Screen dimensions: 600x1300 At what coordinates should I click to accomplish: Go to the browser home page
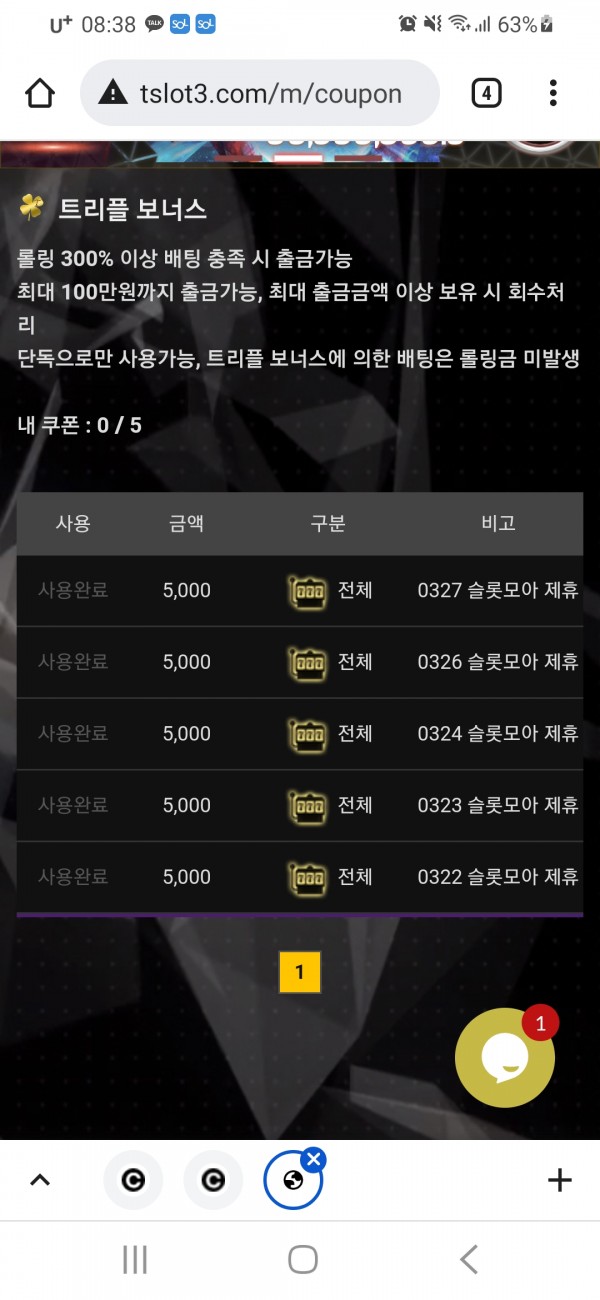pyautogui.click(x=39, y=94)
